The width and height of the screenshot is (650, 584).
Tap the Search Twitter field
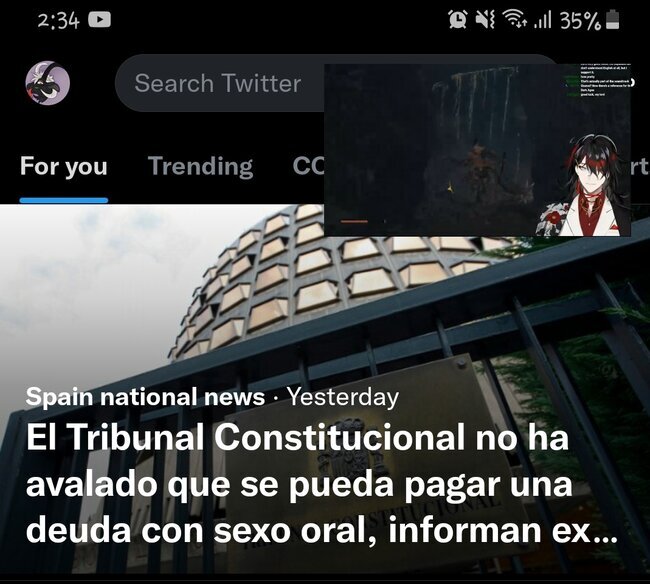point(218,83)
